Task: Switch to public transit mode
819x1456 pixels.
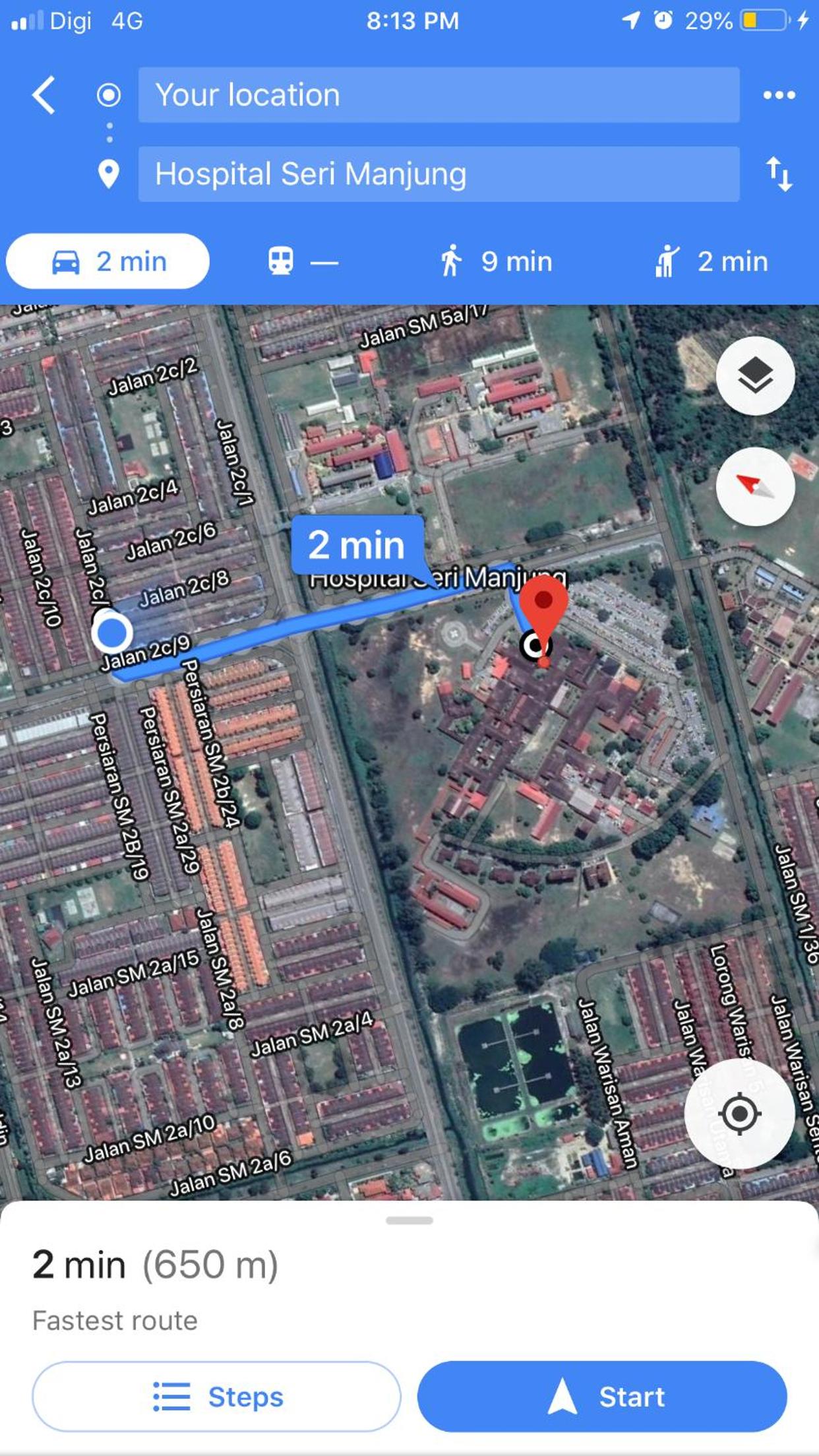Action: pyautogui.click(x=303, y=261)
